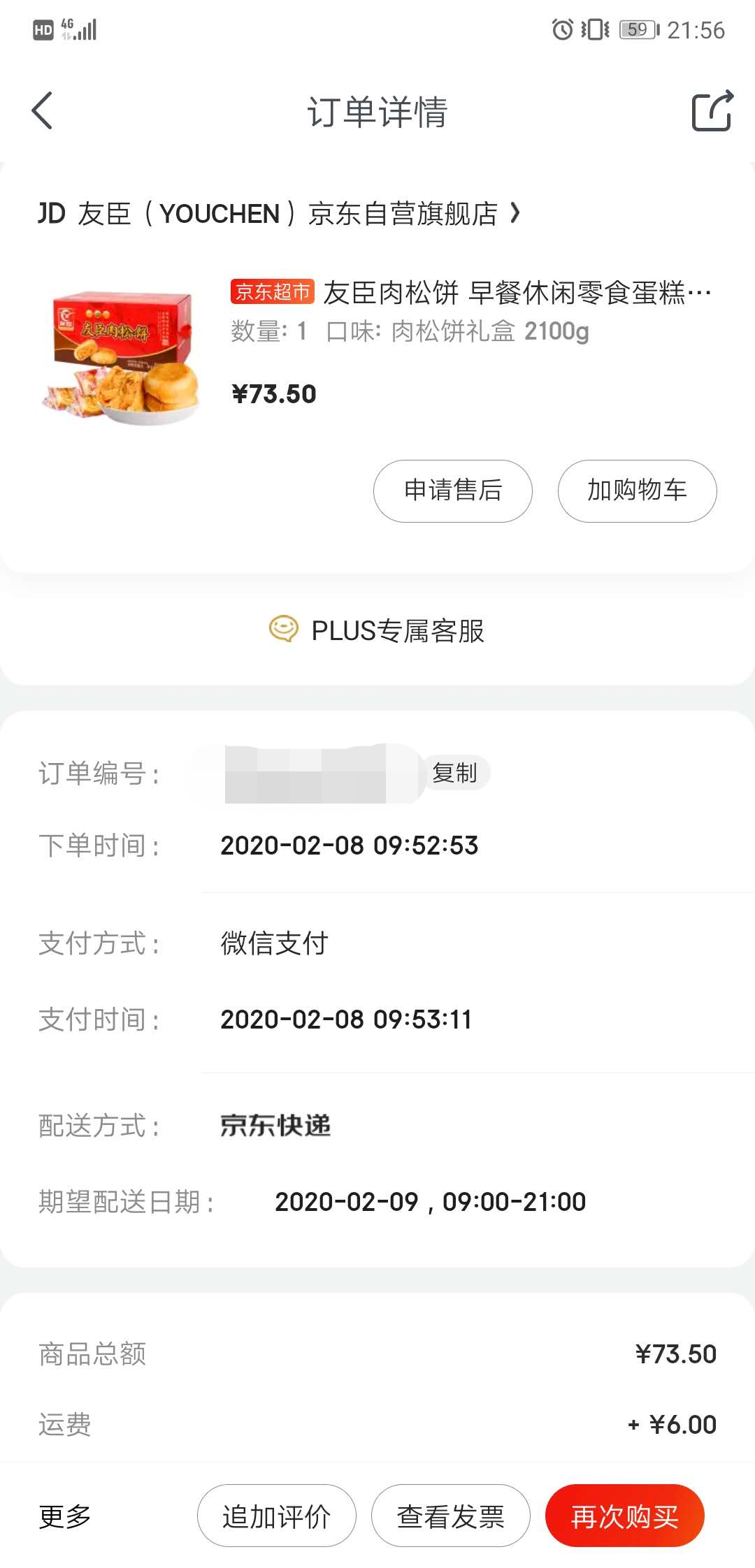
Task: Share this order via the top-right icon
Action: coord(712,111)
